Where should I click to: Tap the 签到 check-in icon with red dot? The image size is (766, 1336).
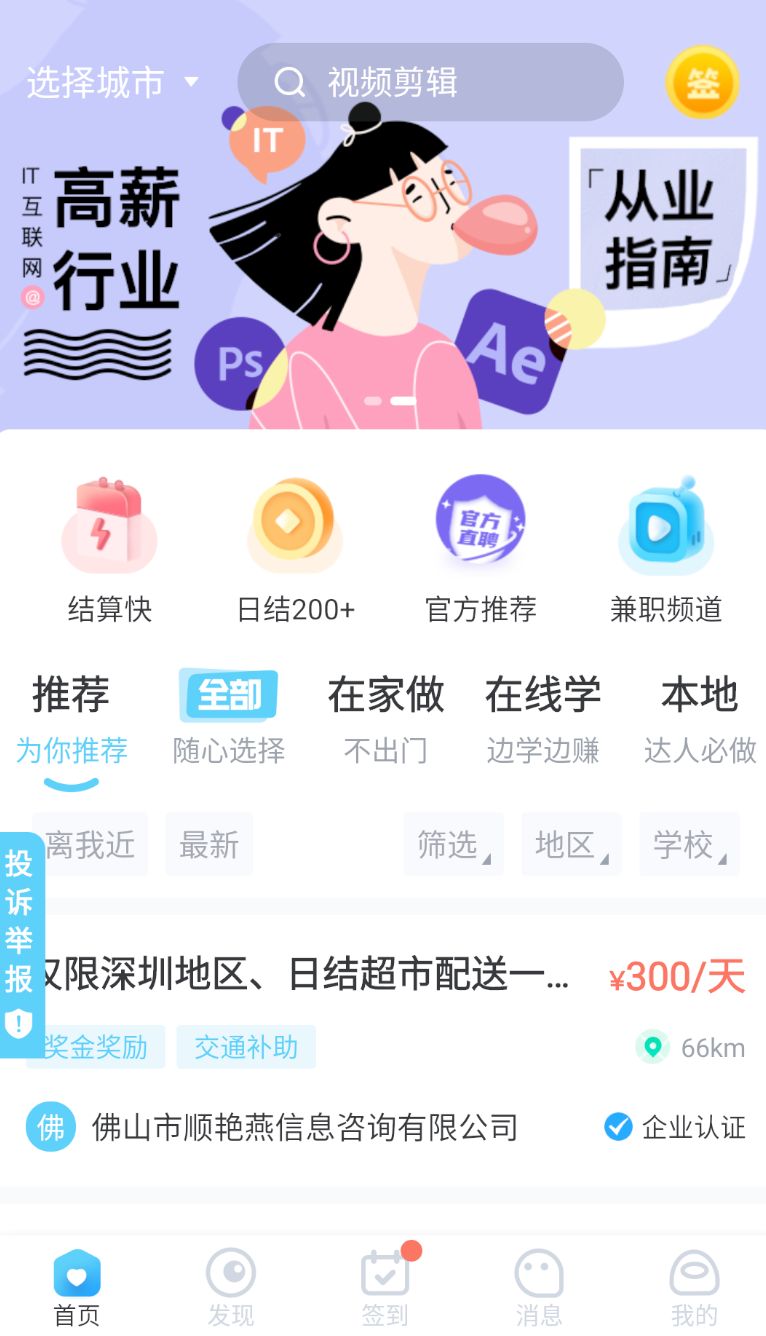[x=383, y=1276]
